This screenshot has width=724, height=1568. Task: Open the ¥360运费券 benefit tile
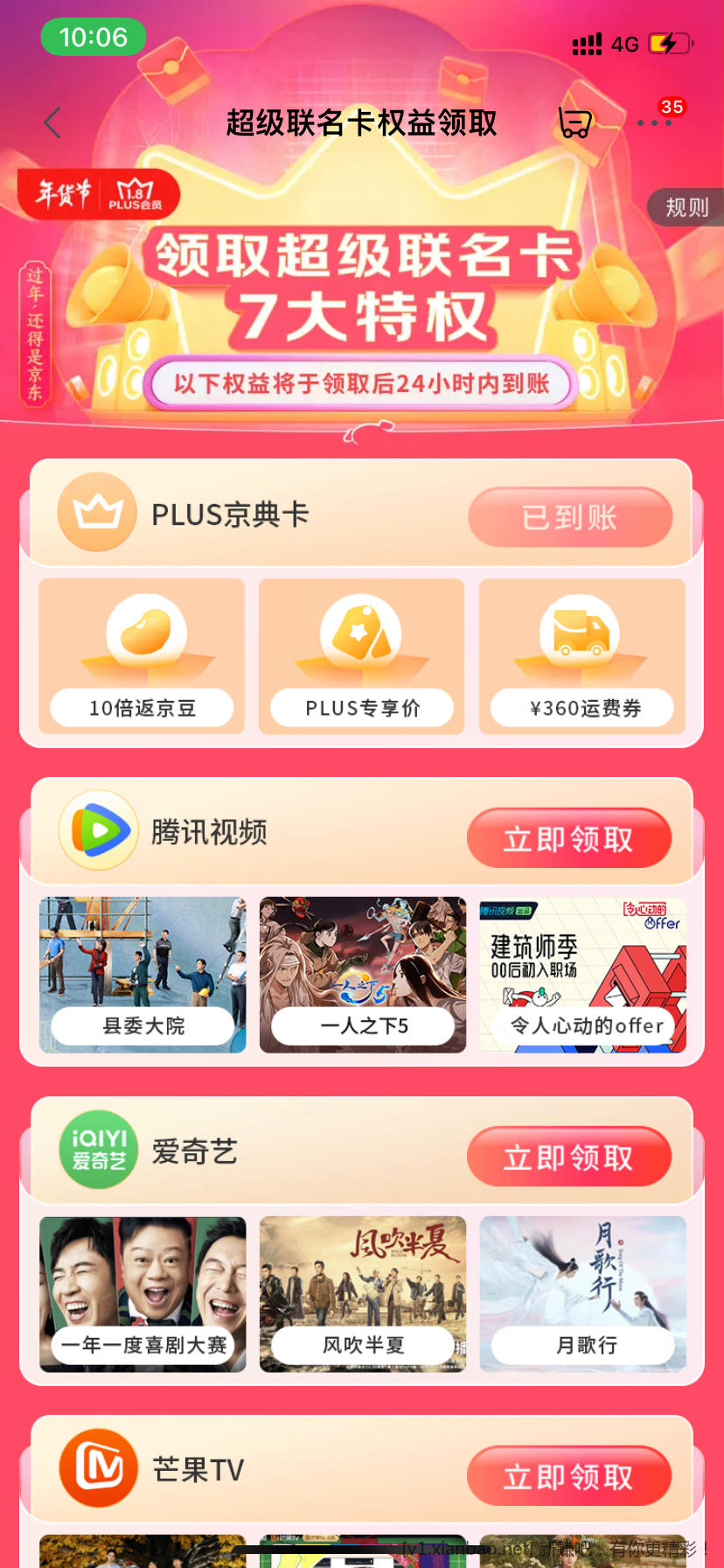pos(582,656)
